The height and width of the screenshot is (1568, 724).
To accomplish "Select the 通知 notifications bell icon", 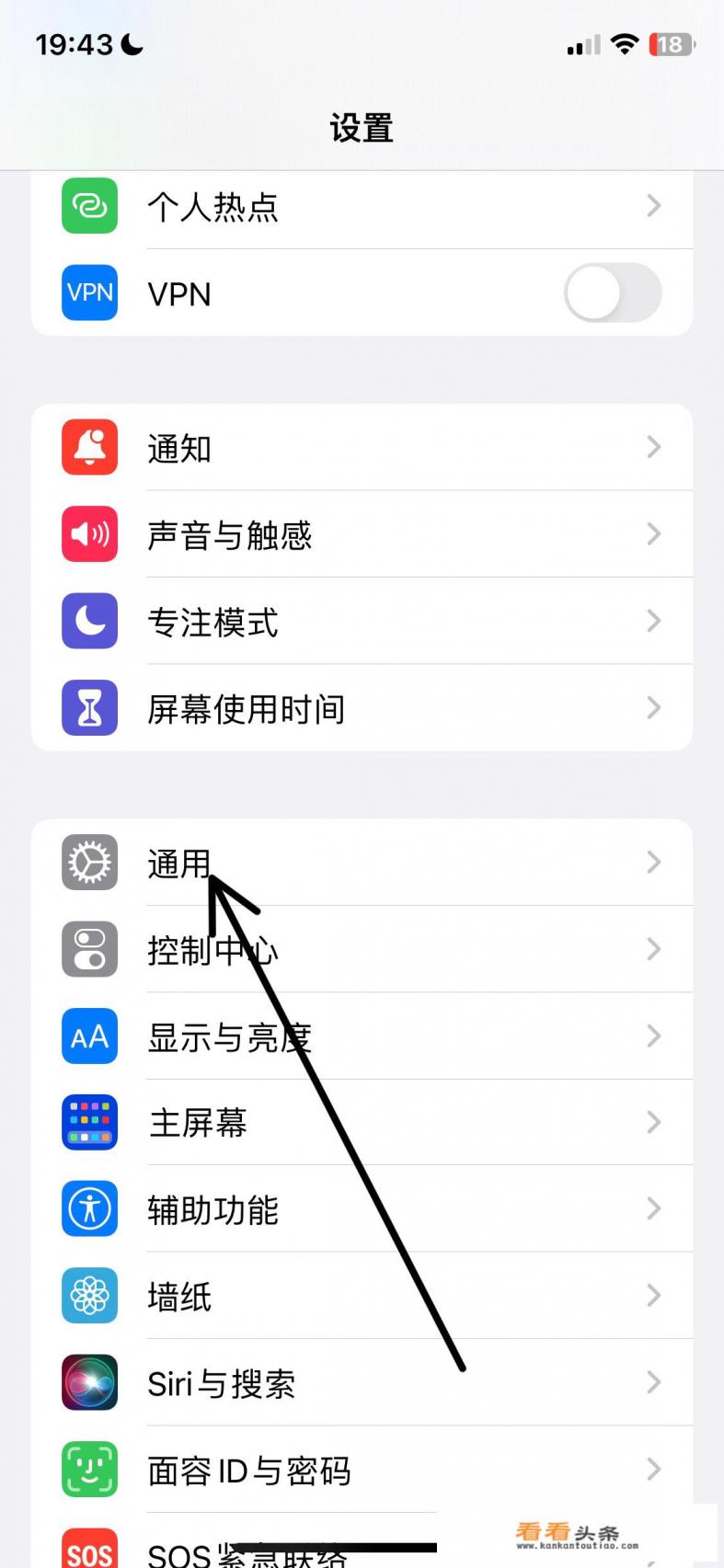I will pyautogui.click(x=89, y=448).
